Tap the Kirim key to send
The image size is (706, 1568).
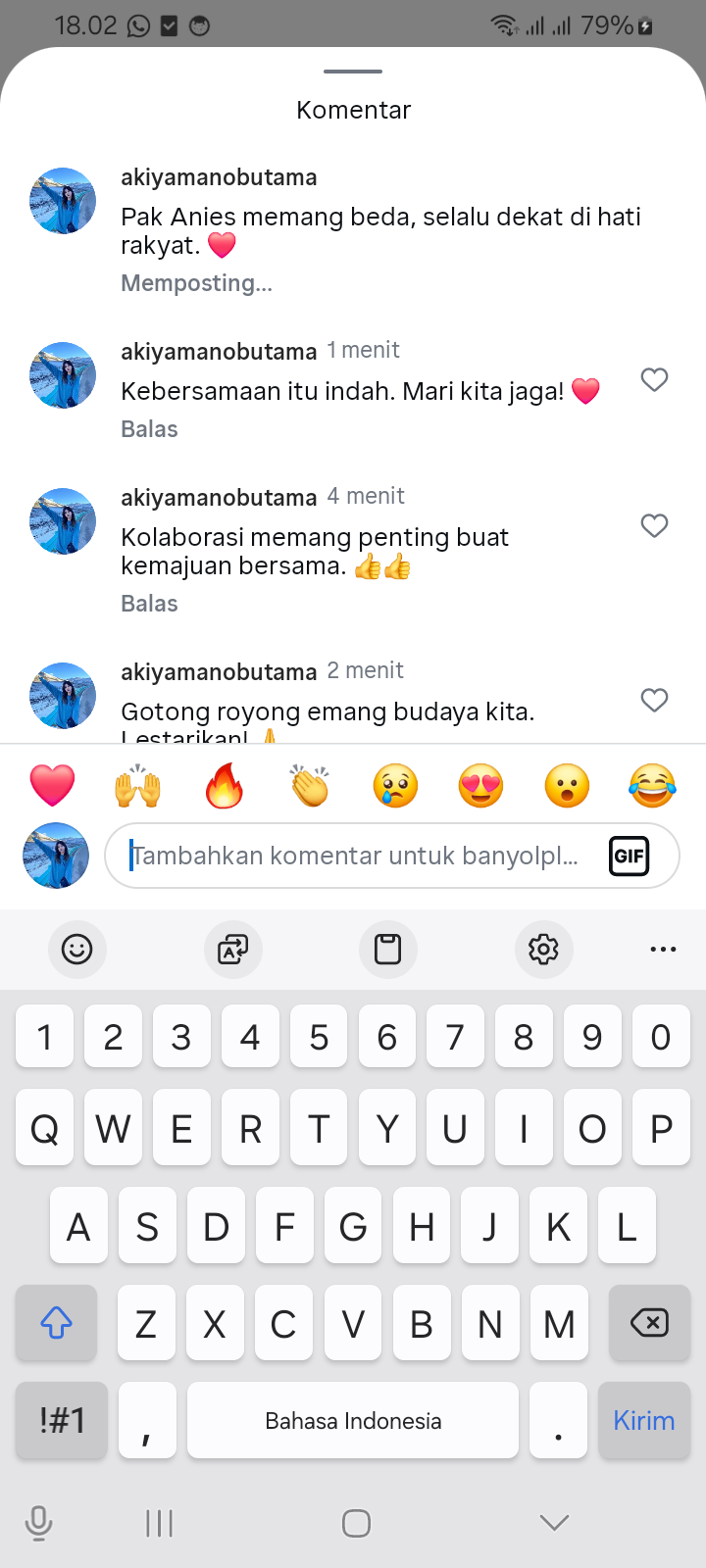[643, 1420]
